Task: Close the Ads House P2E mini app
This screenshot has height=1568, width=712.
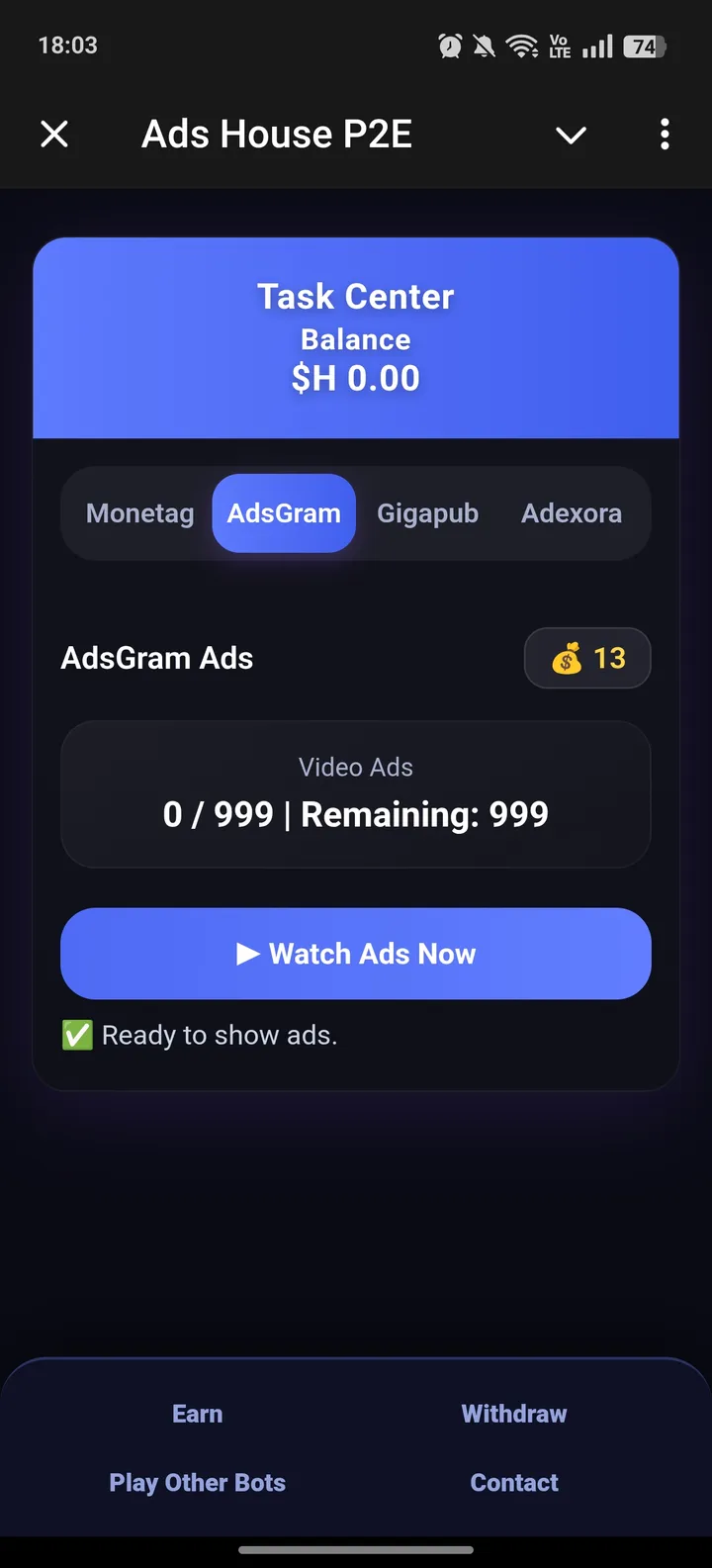Action: [x=54, y=134]
